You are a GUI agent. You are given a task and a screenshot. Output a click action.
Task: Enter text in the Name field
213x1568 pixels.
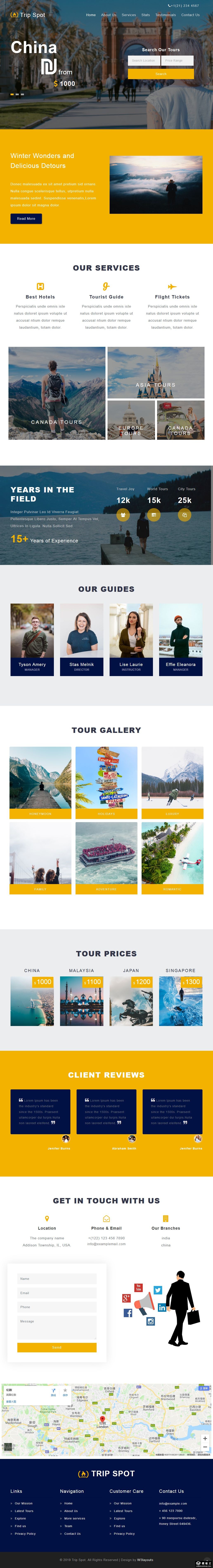[x=57, y=1279]
